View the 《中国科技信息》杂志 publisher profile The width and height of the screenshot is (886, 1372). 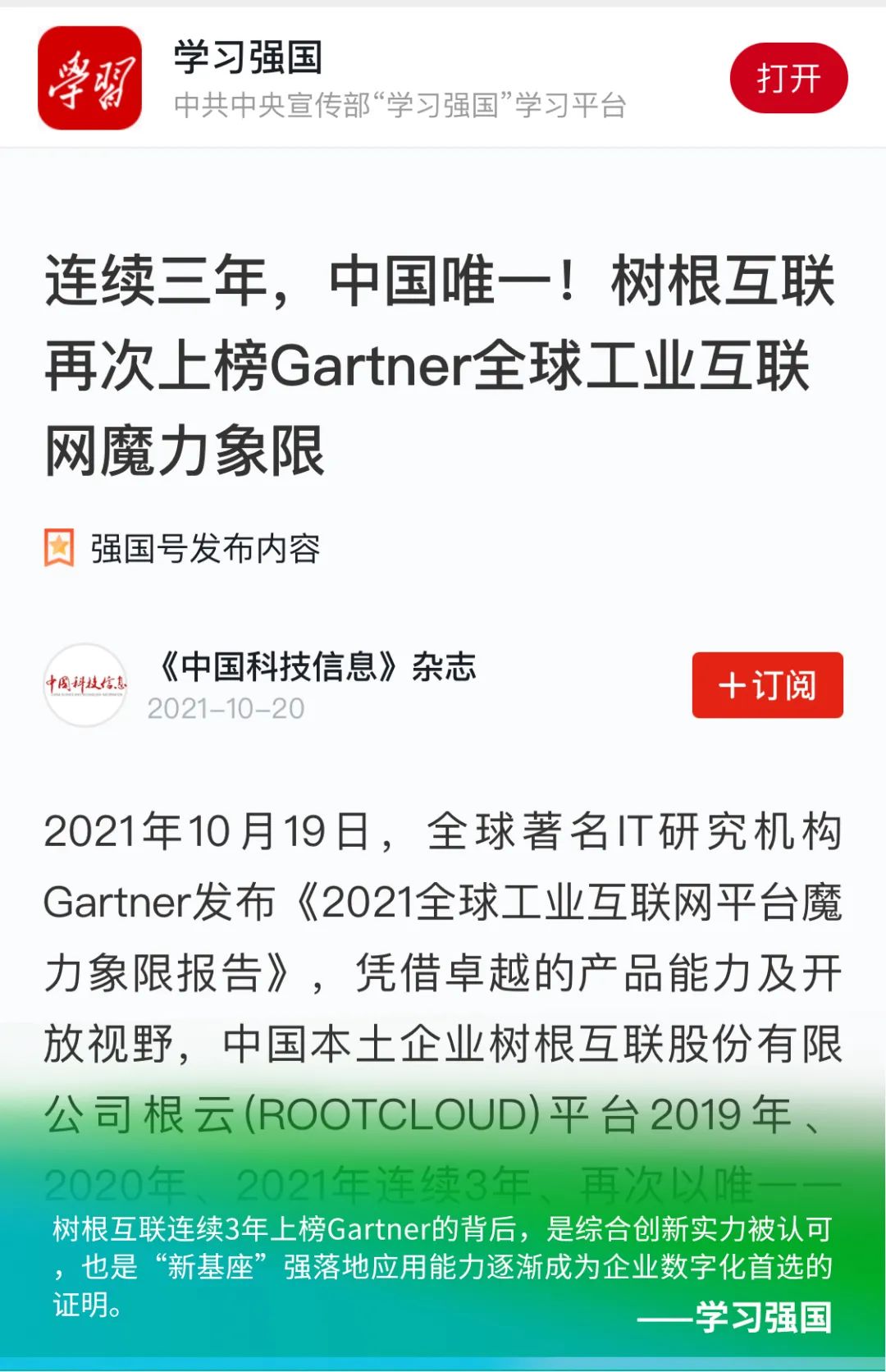point(85,685)
